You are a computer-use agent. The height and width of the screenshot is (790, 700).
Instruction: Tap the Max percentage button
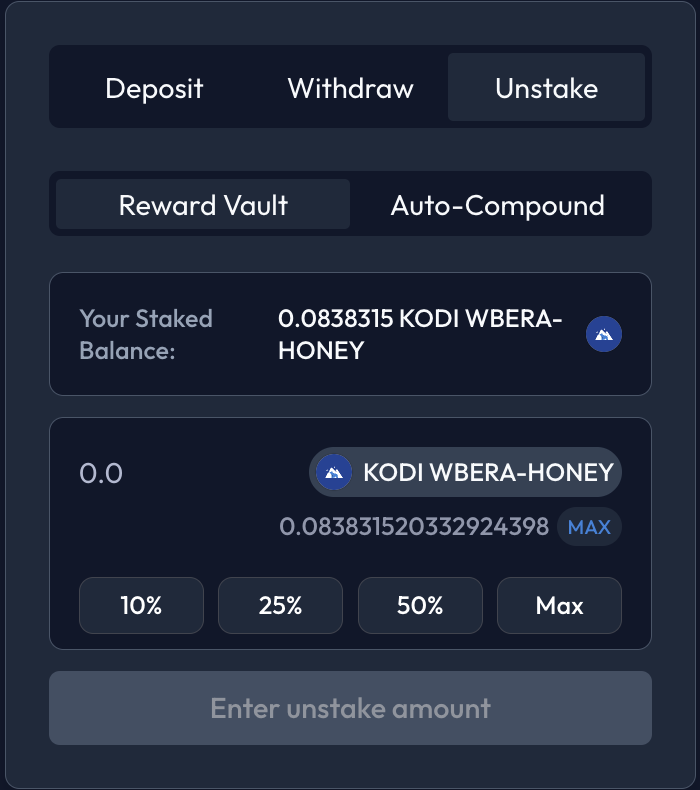pos(559,605)
